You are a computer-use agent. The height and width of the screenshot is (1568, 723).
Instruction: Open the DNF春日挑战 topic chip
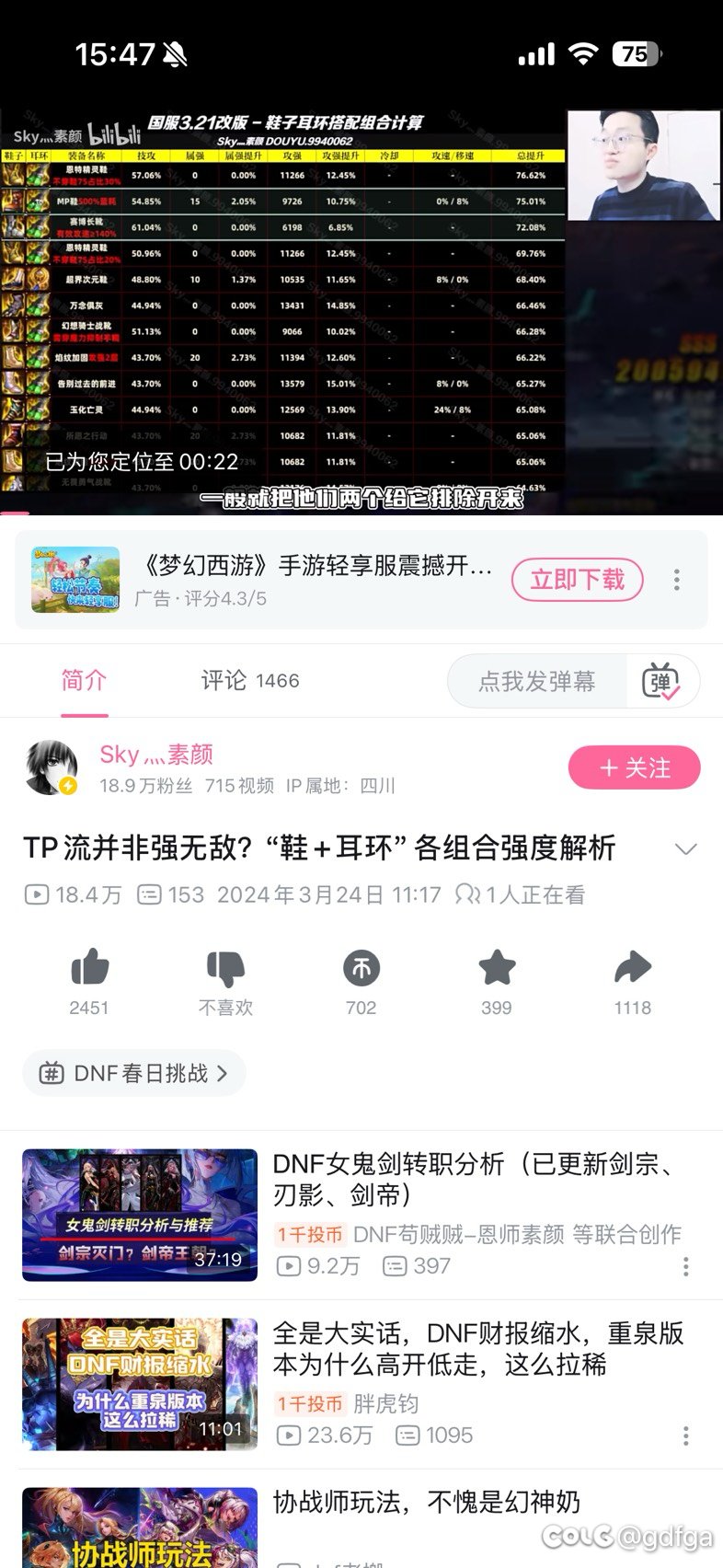134,1073
